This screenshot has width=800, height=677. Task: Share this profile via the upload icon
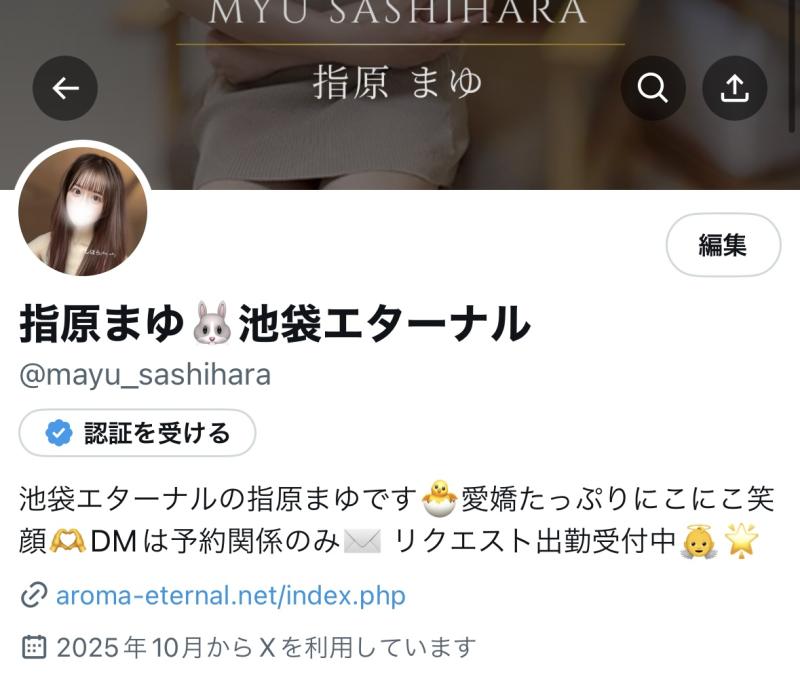pos(734,88)
